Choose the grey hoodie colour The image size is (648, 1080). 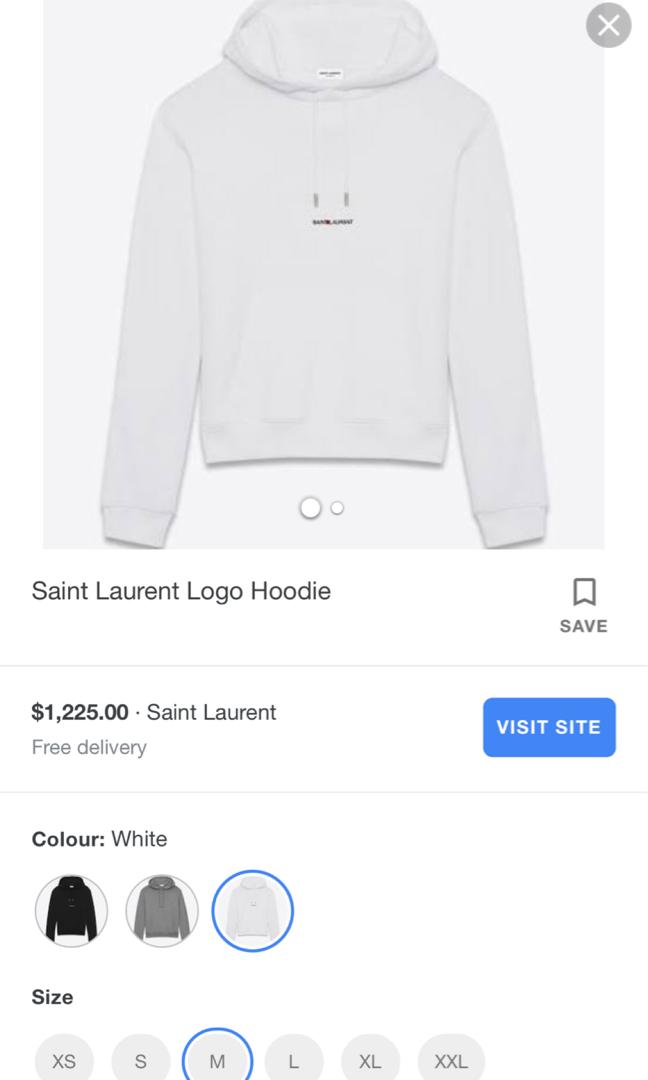tap(162, 911)
